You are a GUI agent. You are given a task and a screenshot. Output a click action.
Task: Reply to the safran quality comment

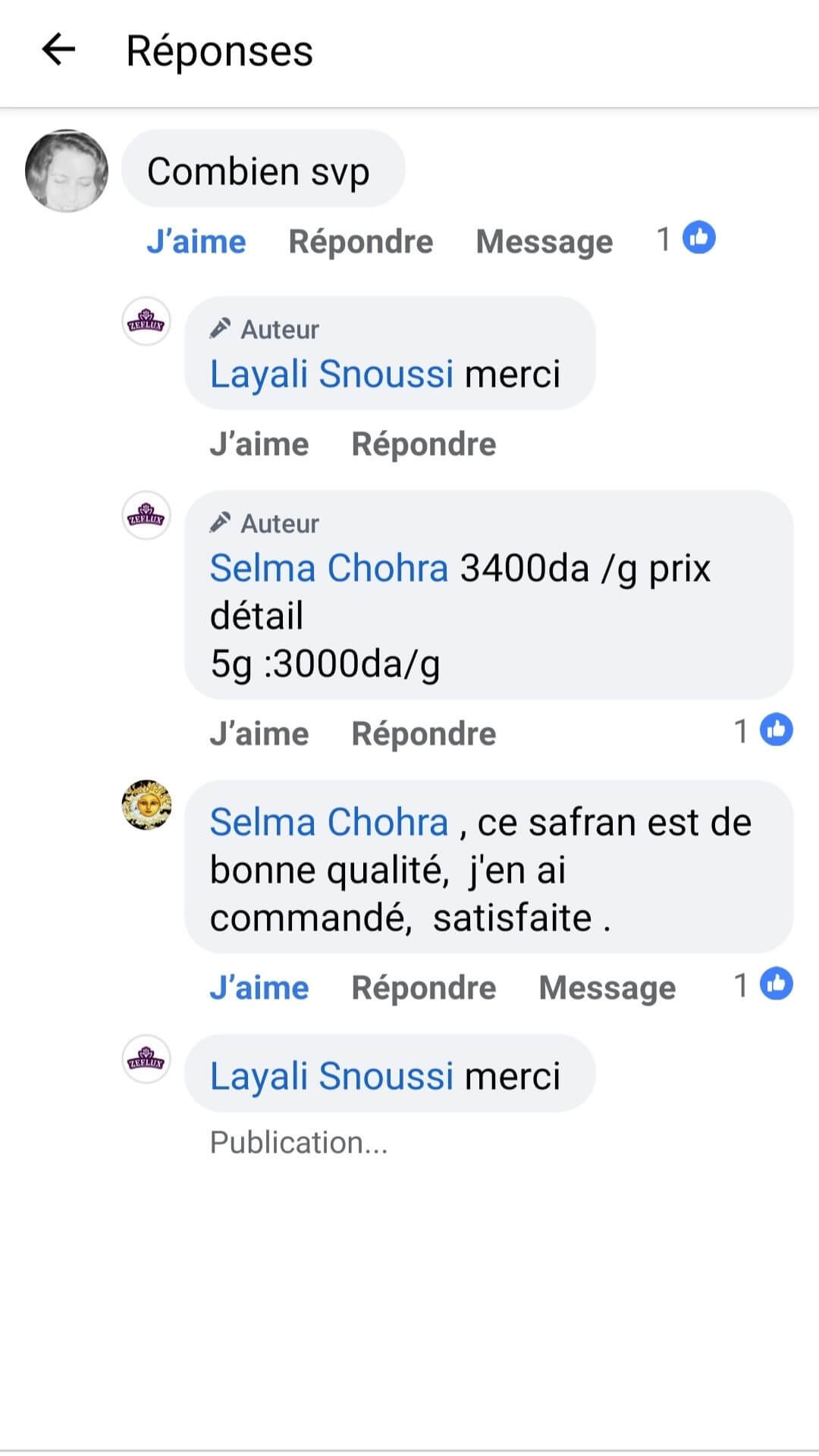pyautogui.click(x=423, y=988)
